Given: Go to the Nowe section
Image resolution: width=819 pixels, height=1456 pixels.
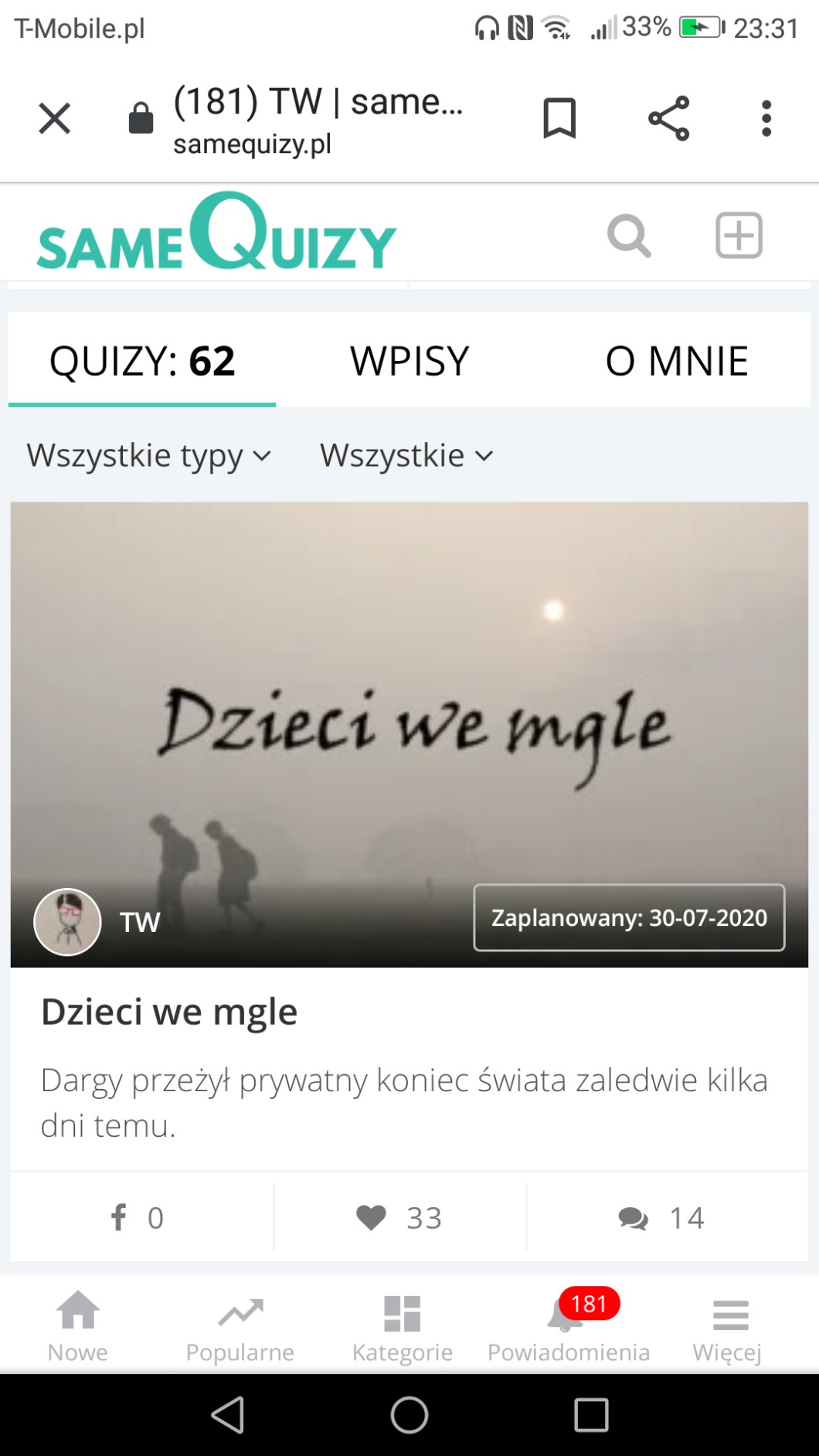Looking at the screenshot, I should [78, 1327].
